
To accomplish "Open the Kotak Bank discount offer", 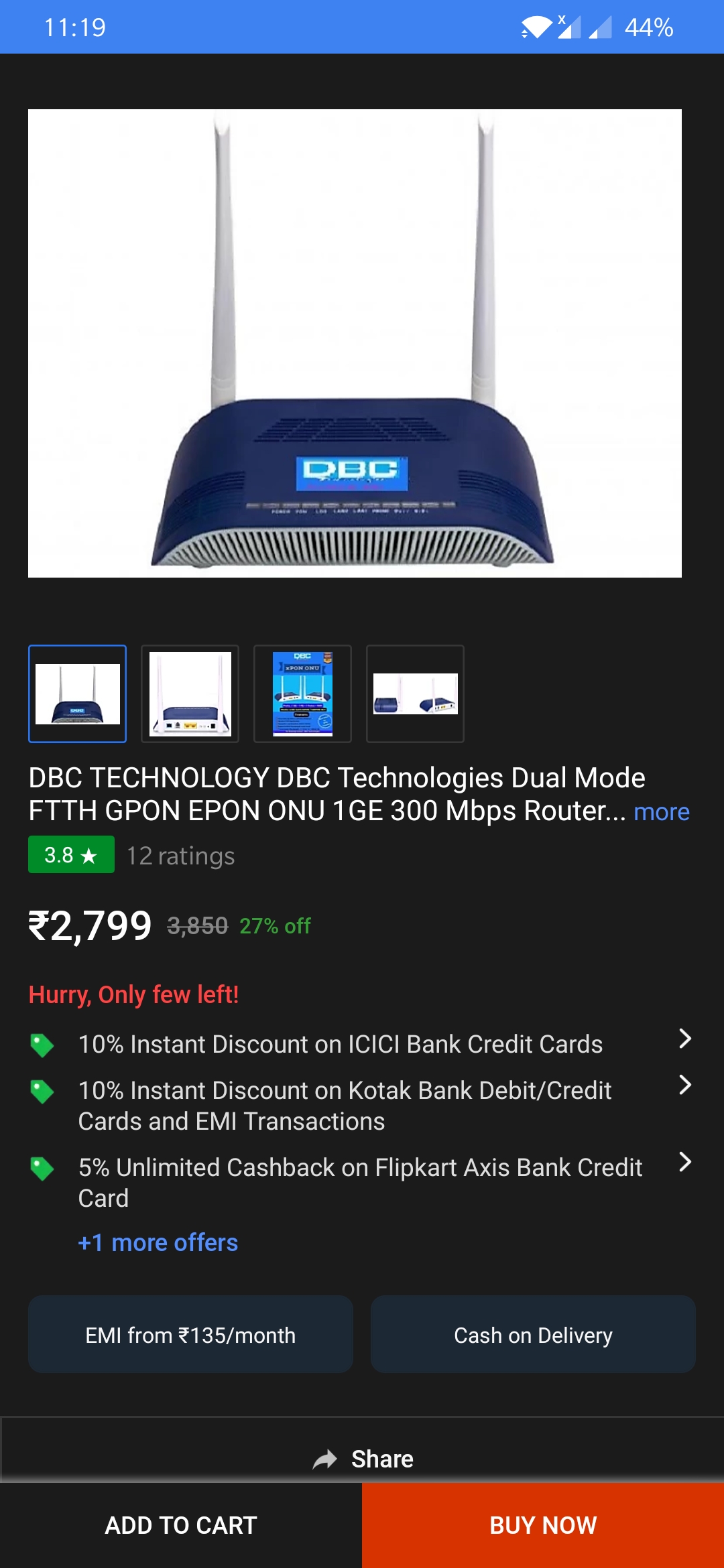I will 345,1106.
